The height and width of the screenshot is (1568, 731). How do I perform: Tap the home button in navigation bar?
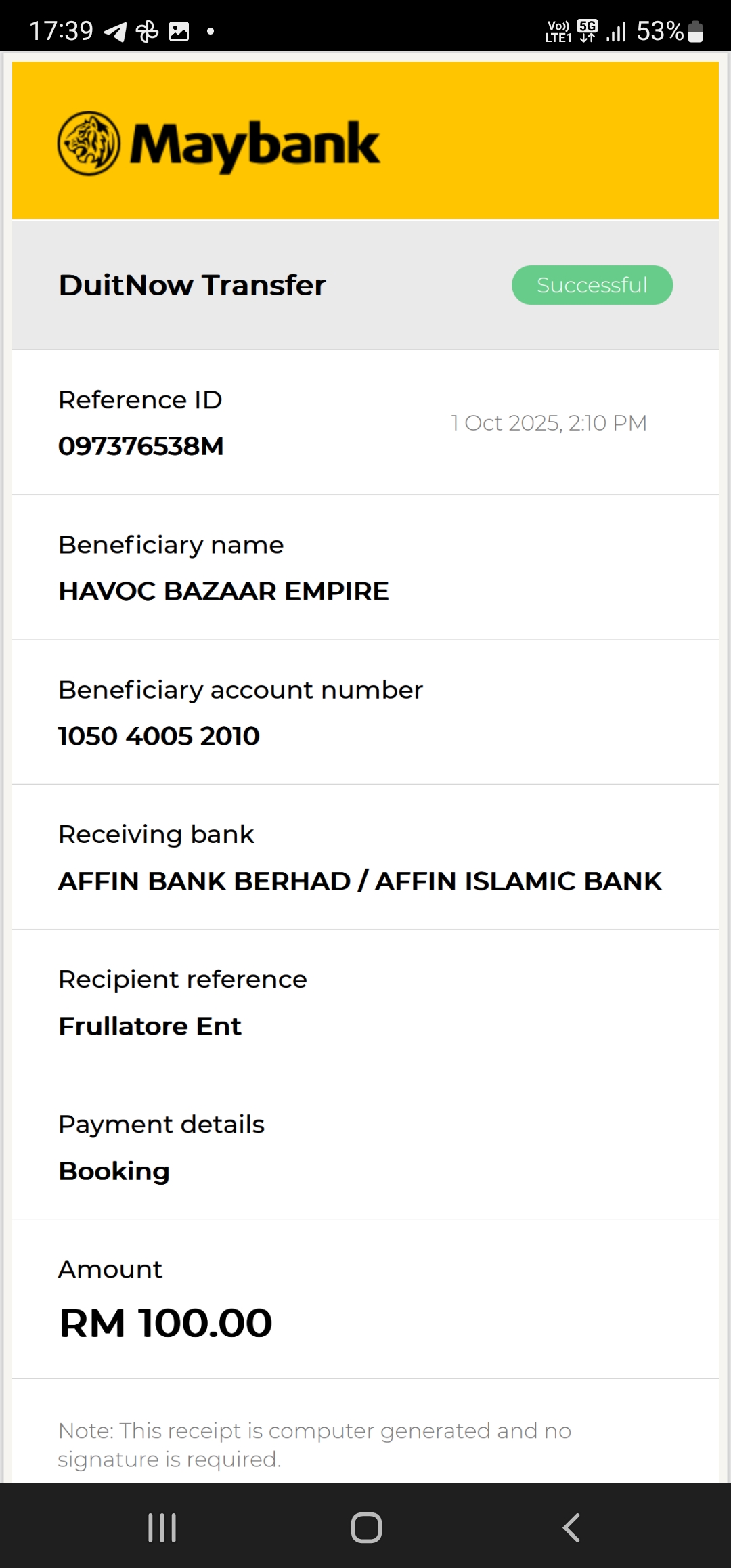366,1527
